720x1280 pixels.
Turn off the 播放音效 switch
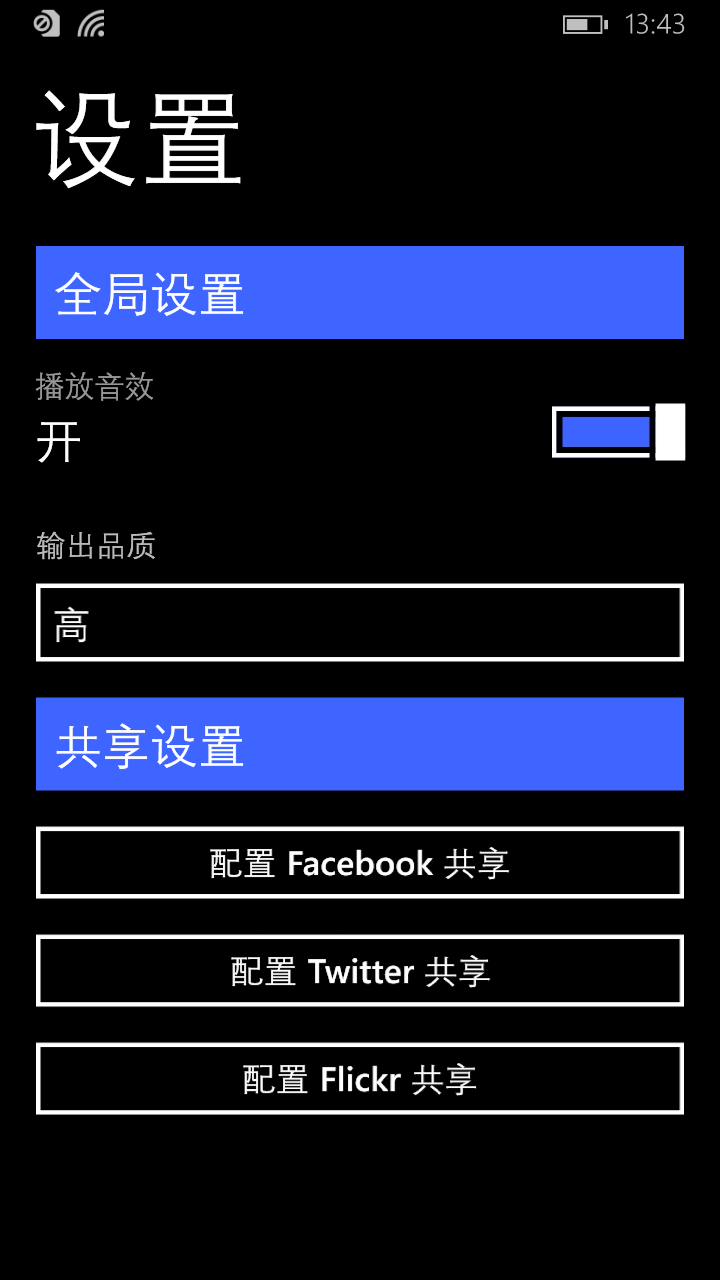pos(618,432)
